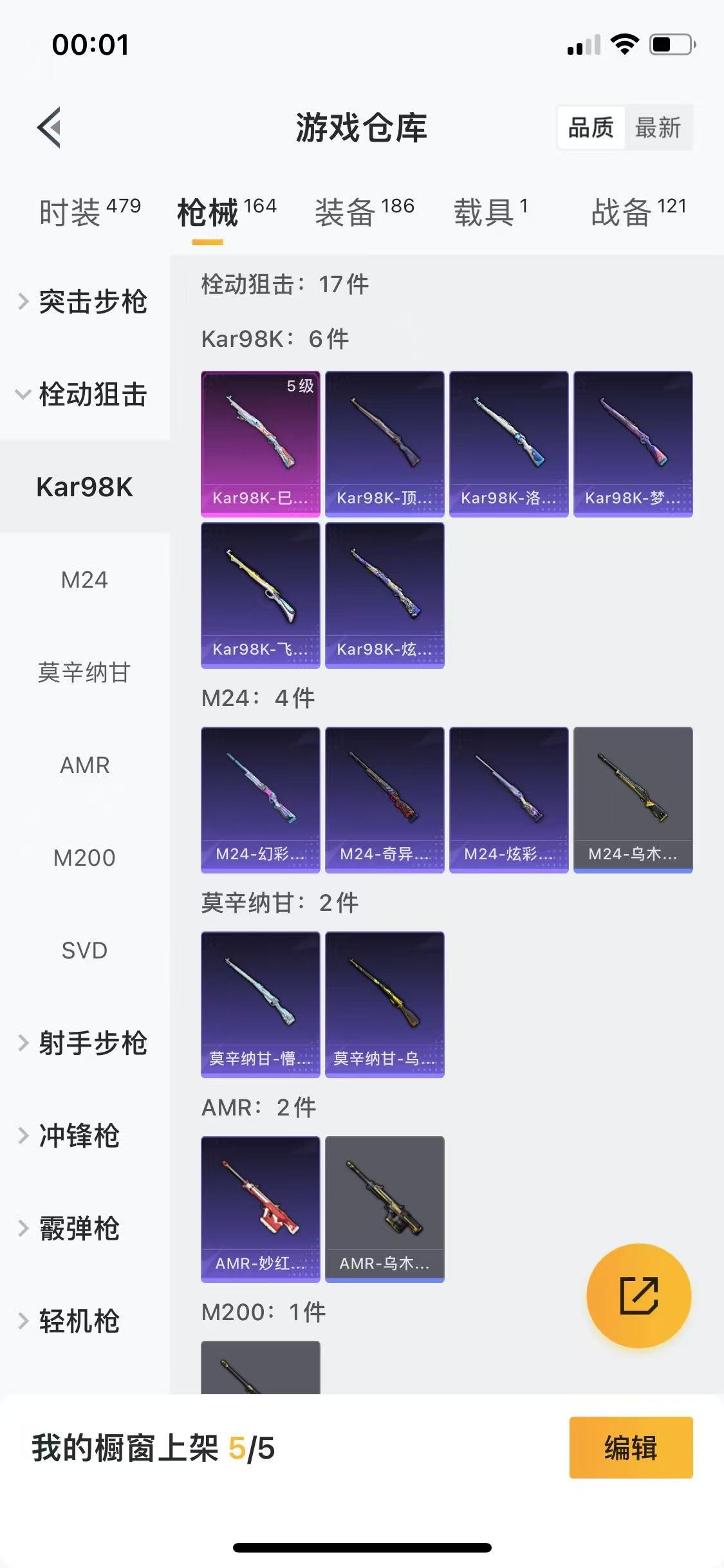Switch to the 战备 tab
The image size is (724, 1568).
tap(638, 212)
